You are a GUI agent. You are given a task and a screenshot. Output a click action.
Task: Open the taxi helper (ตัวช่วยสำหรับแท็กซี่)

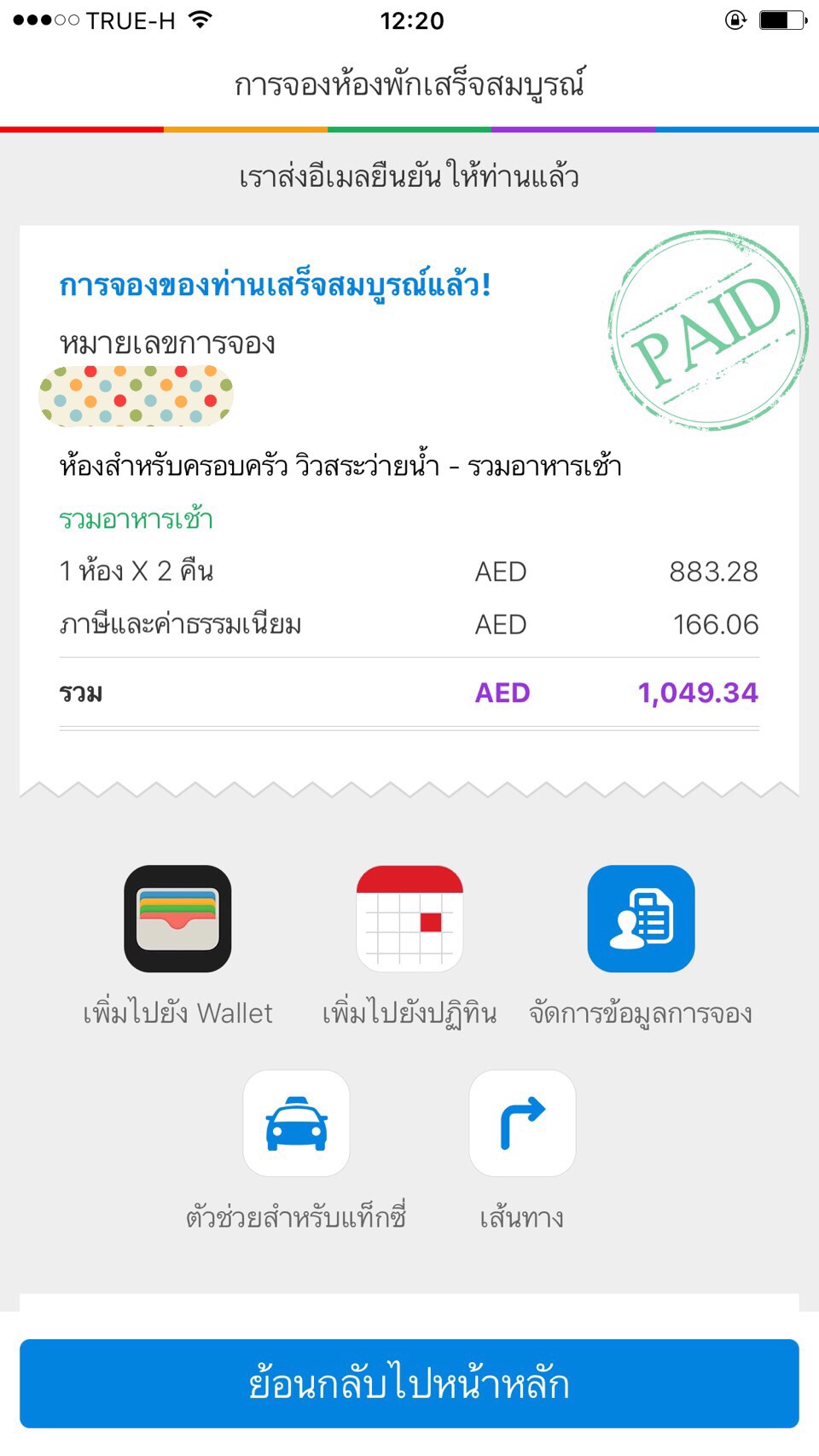pos(296,1123)
